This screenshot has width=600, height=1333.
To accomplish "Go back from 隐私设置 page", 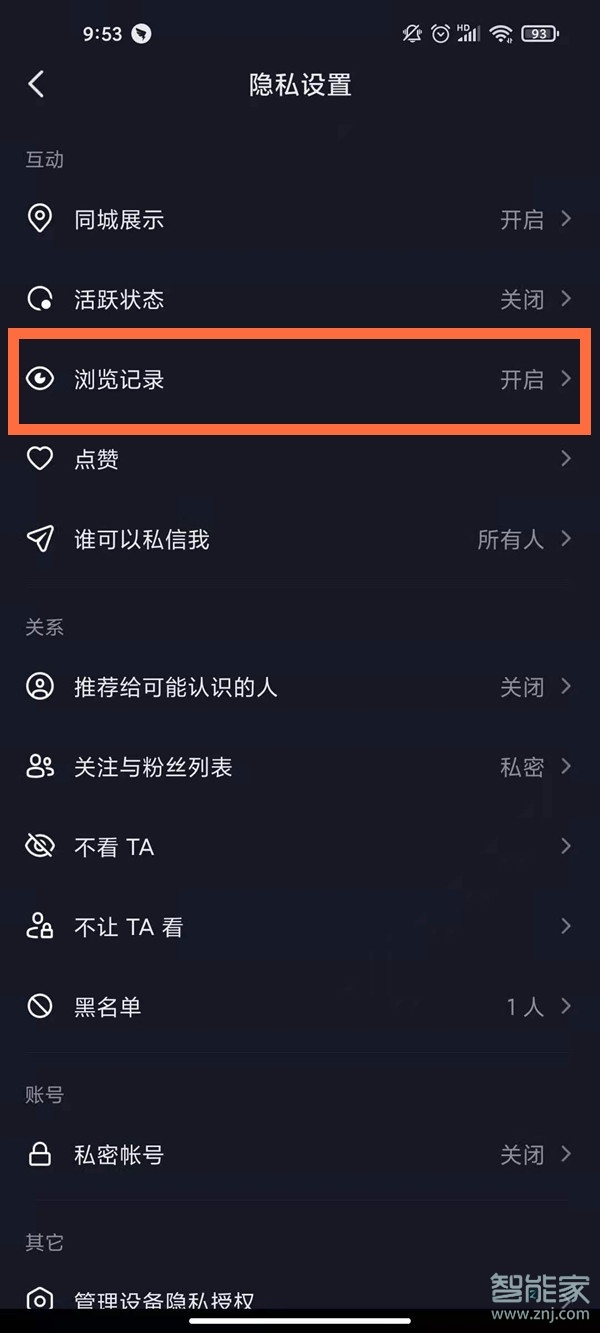I will [x=37, y=84].
